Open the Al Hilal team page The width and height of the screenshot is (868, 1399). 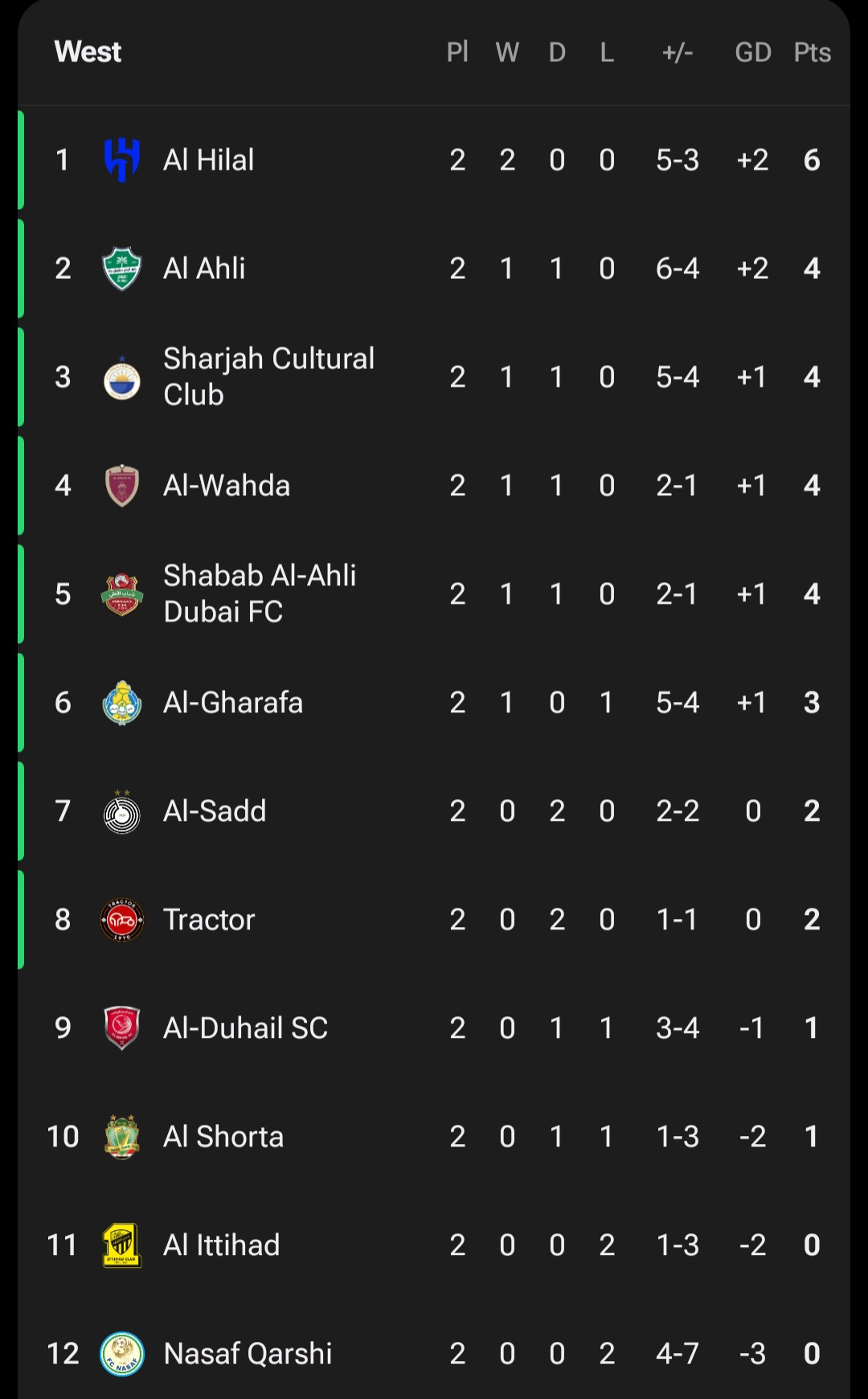(208, 159)
